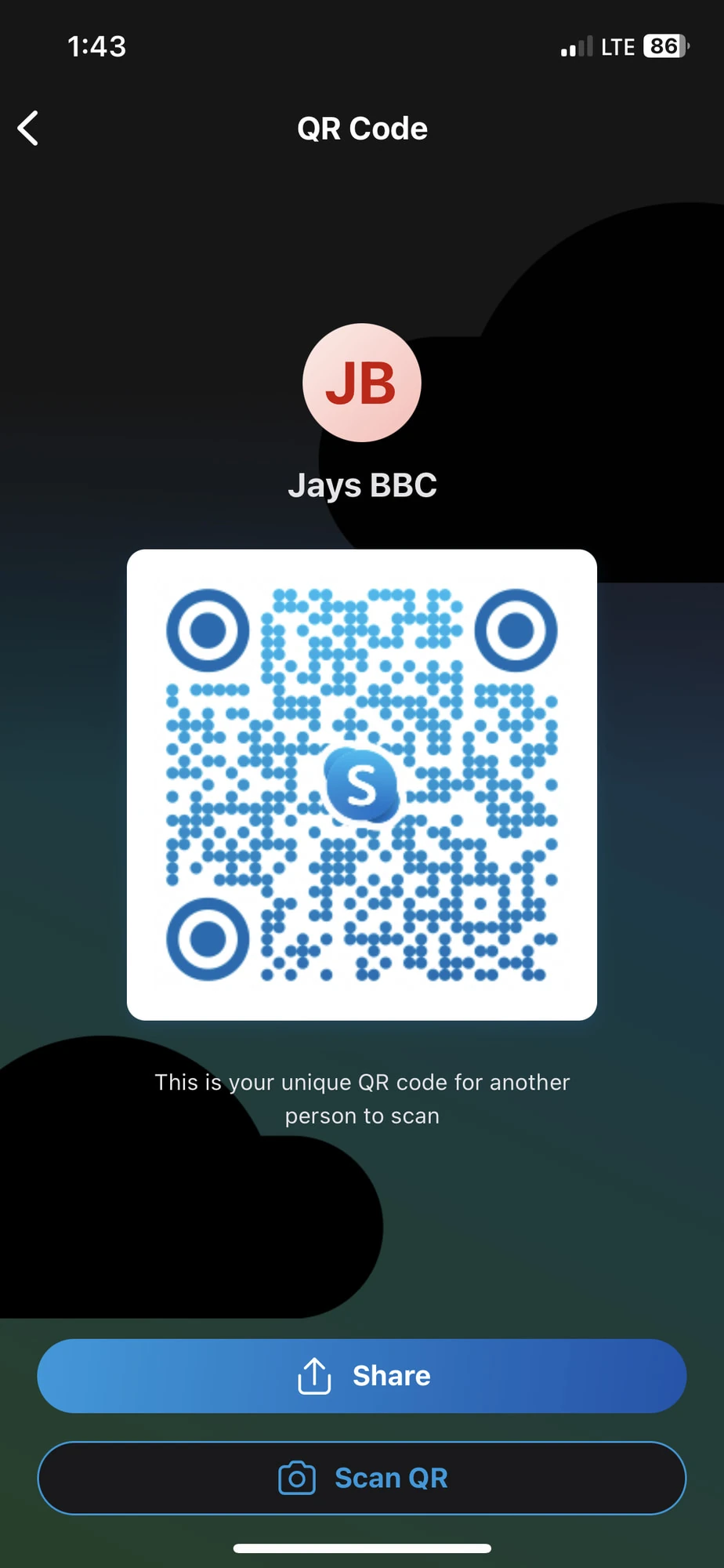Tap the JB profile avatar circle
Screen dimensions: 724x1568
coord(362,383)
